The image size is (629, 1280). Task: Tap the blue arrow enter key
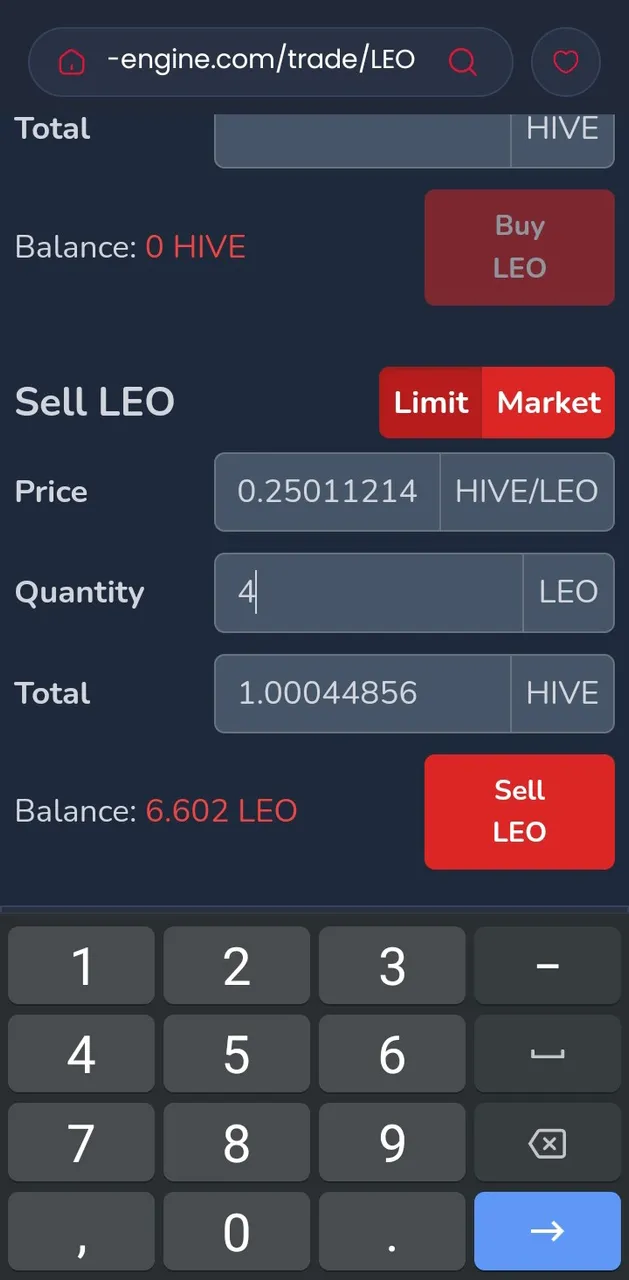point(547,1231)
